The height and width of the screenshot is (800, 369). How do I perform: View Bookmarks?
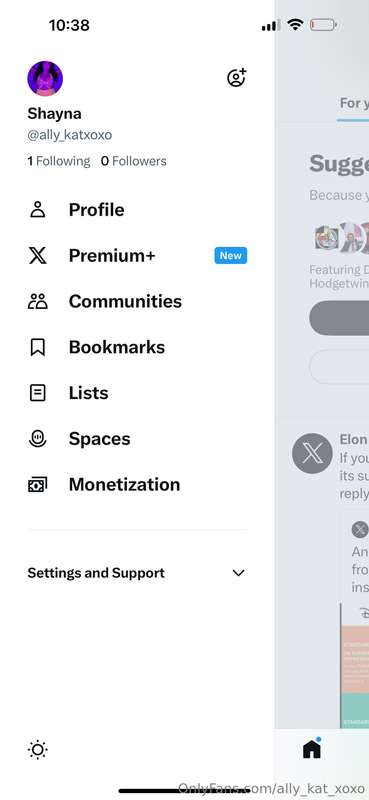(137, 347)
